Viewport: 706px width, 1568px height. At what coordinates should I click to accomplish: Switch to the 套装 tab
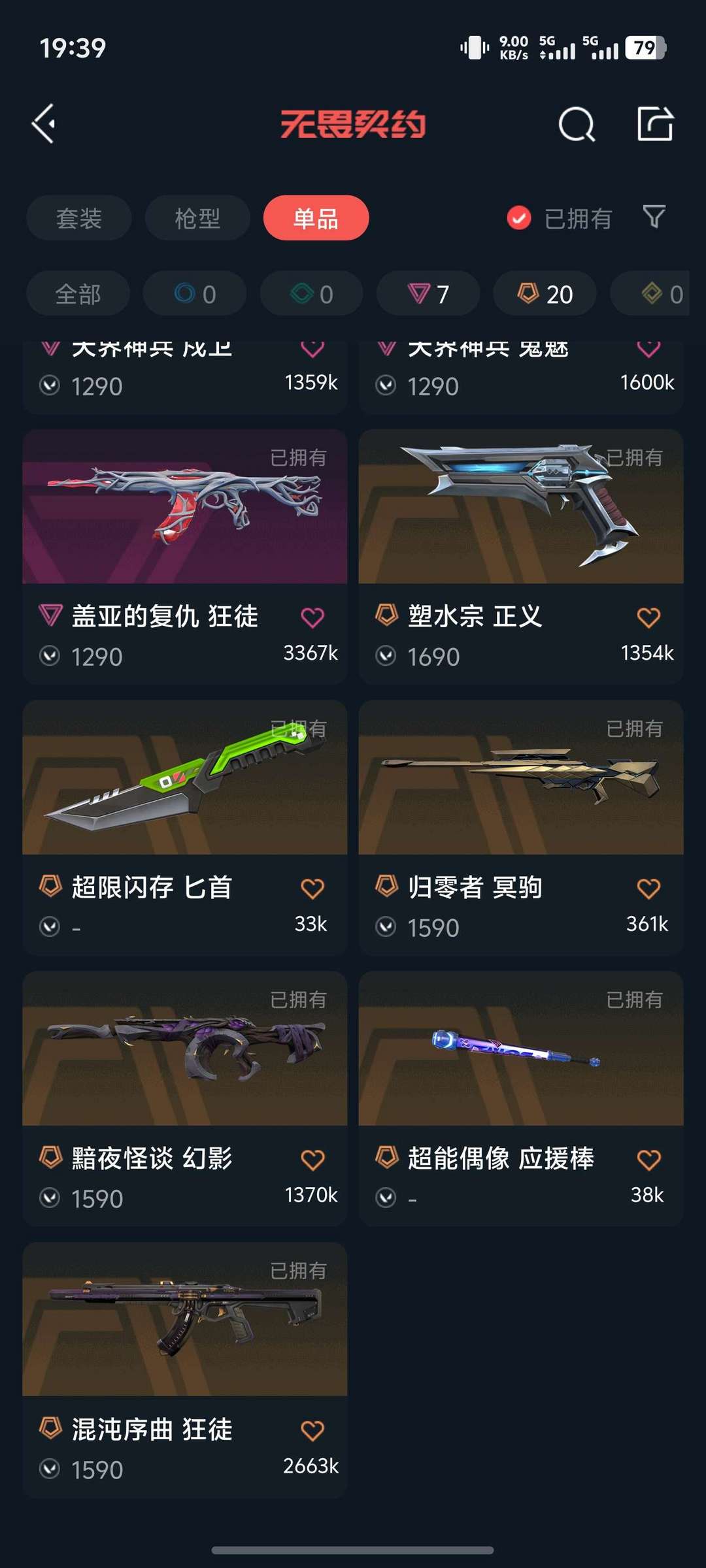79,218
